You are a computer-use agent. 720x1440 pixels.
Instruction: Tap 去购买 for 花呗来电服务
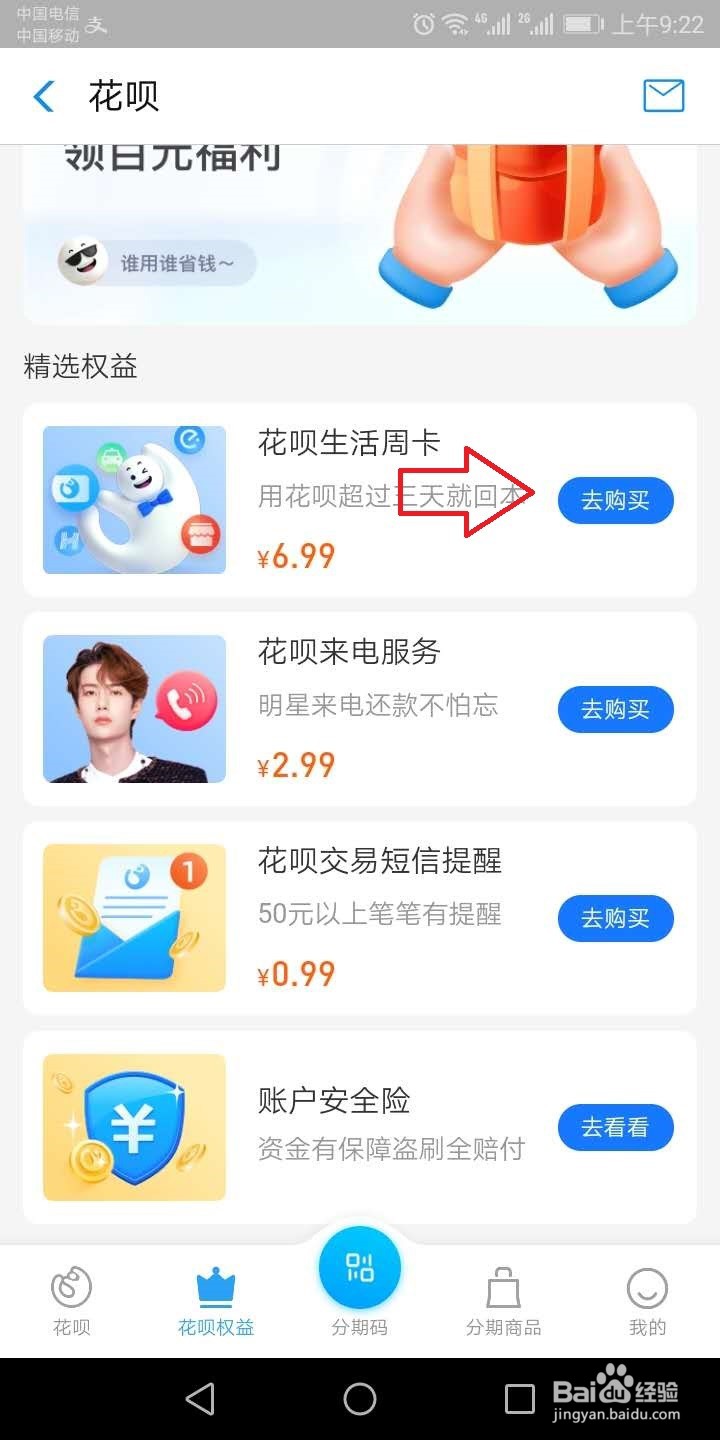coord(615,710)
